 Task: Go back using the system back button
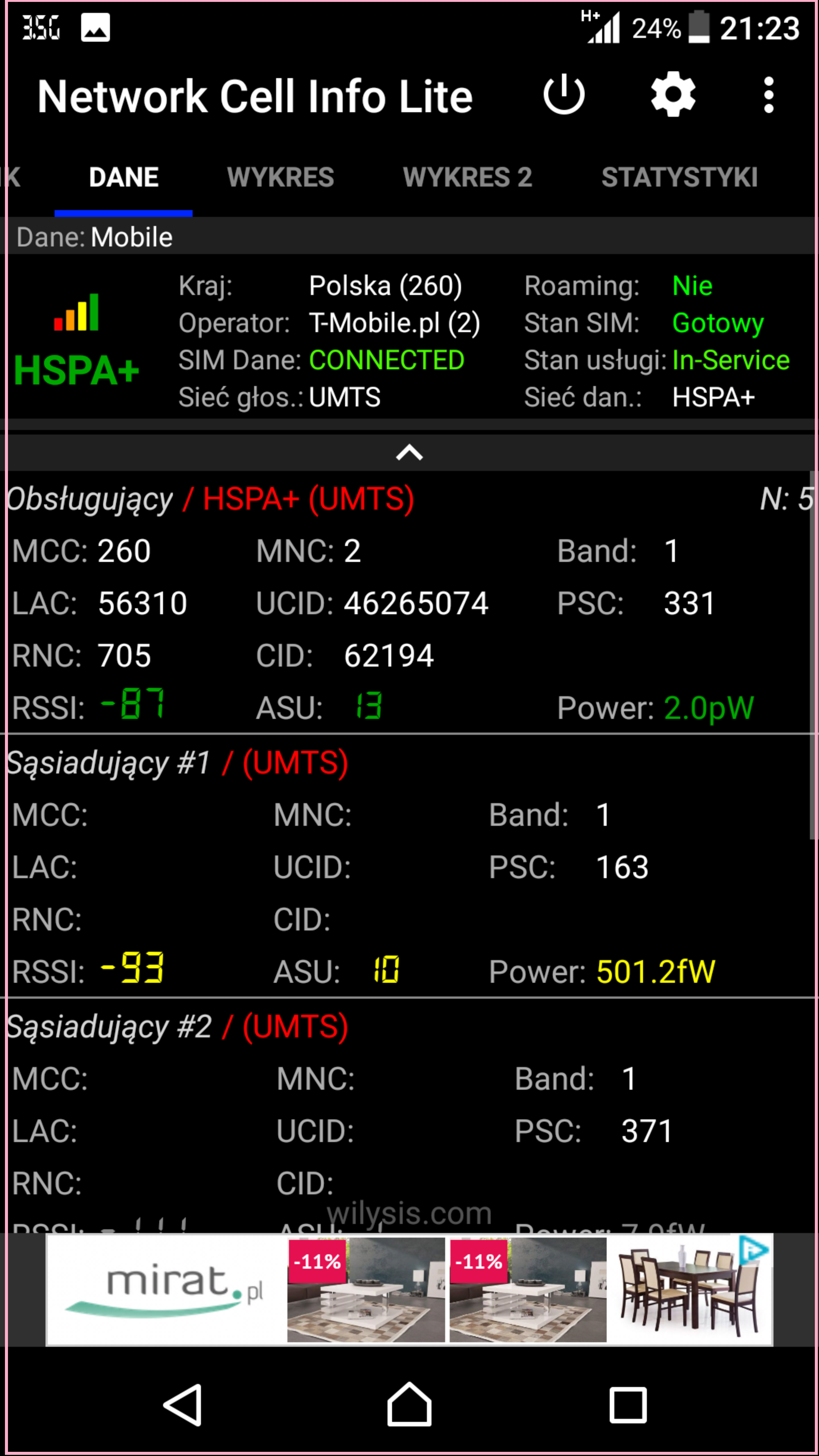(183, 1406)
